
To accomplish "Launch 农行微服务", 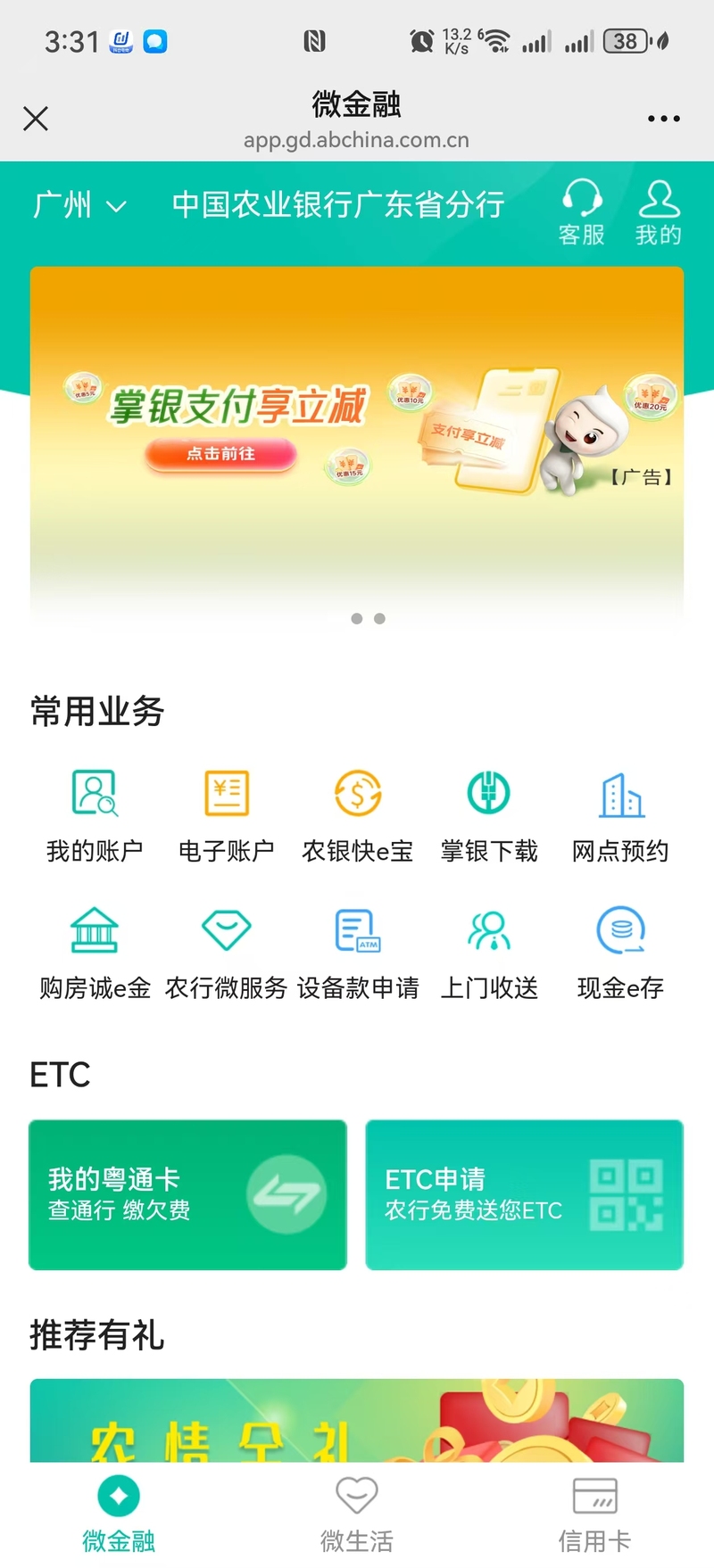I will click(226, 952).
